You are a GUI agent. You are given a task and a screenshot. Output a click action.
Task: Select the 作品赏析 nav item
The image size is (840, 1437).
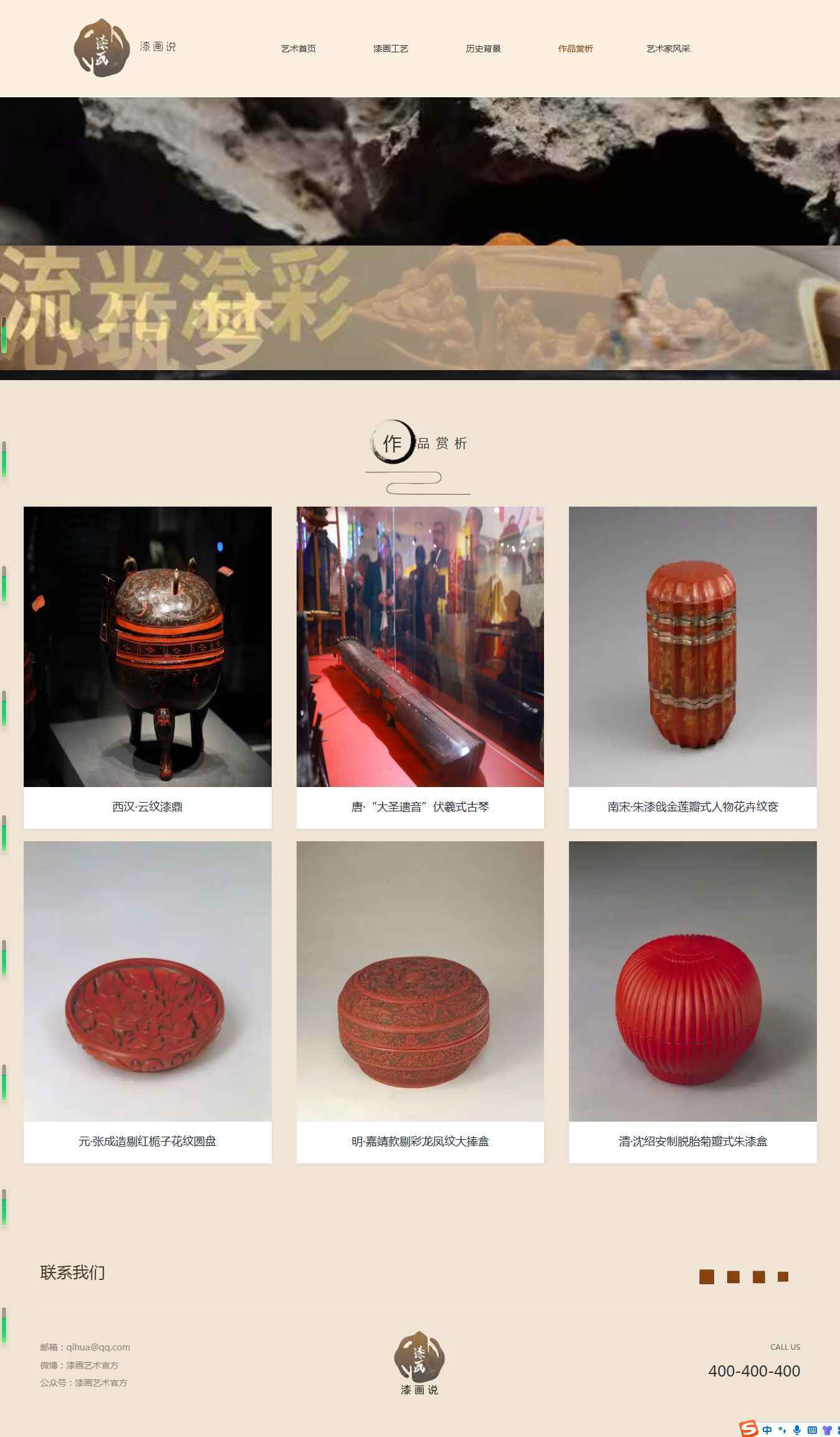(575, 49)
